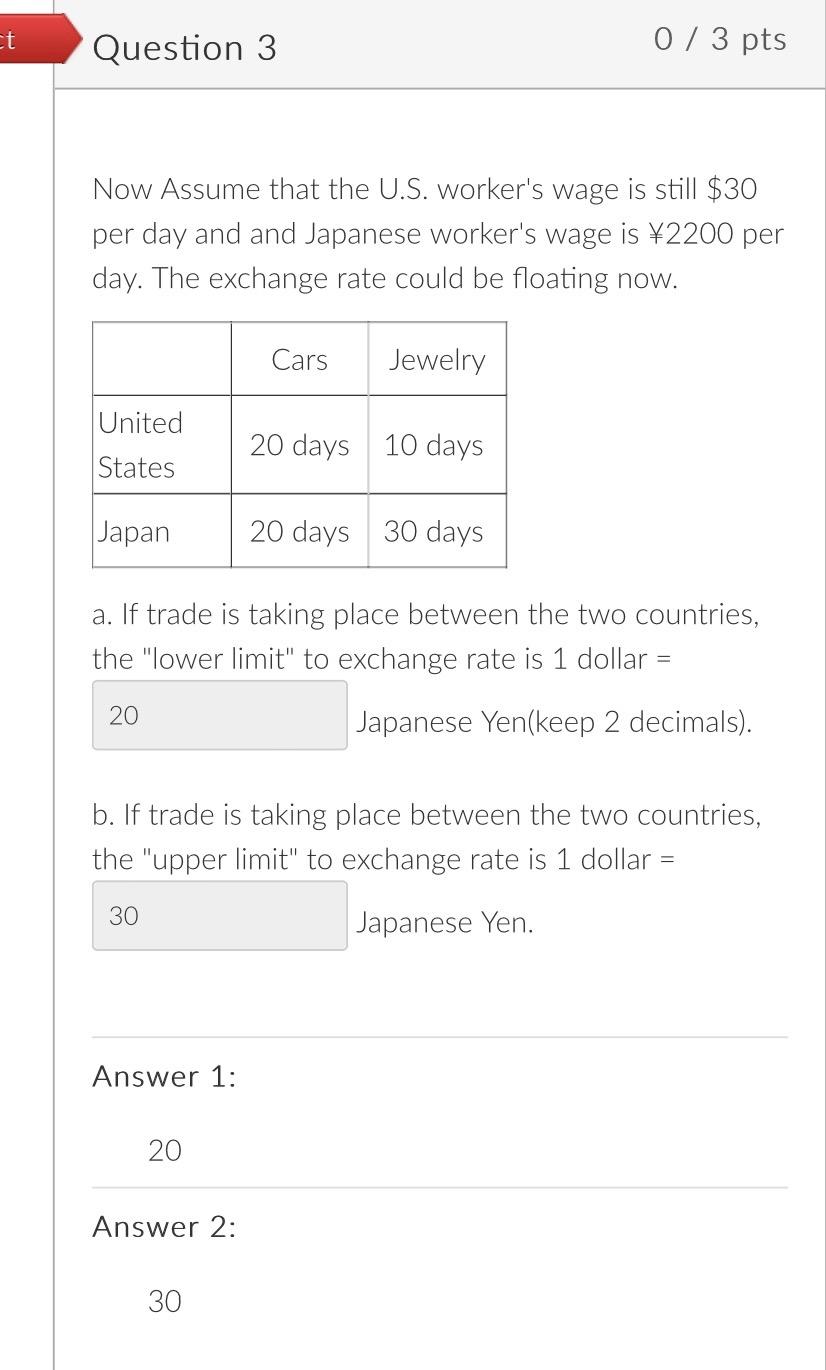Select the United States row label
Viewport: 826px width, 1370px height.
click(141, 444)
